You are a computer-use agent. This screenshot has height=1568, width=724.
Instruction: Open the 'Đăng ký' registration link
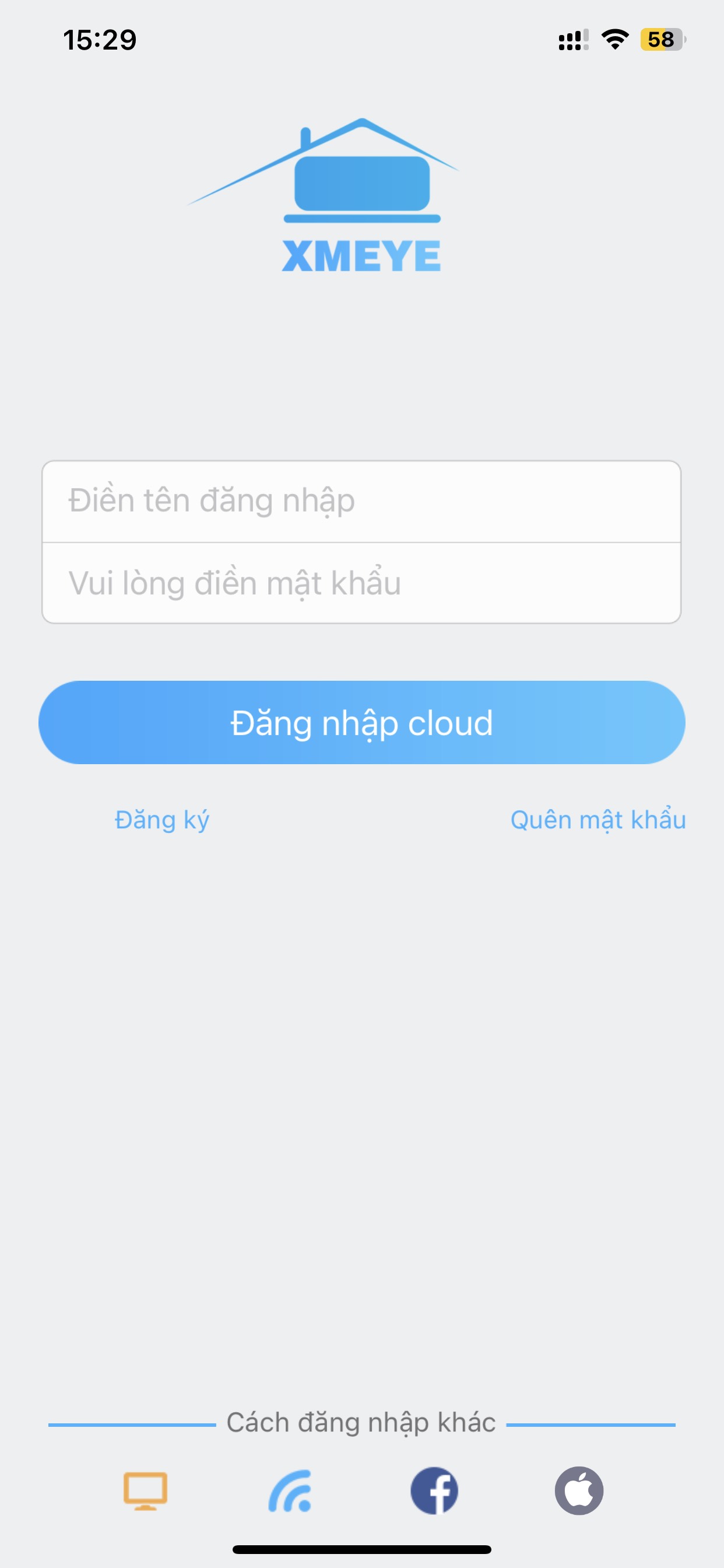[x=162, y=820]
